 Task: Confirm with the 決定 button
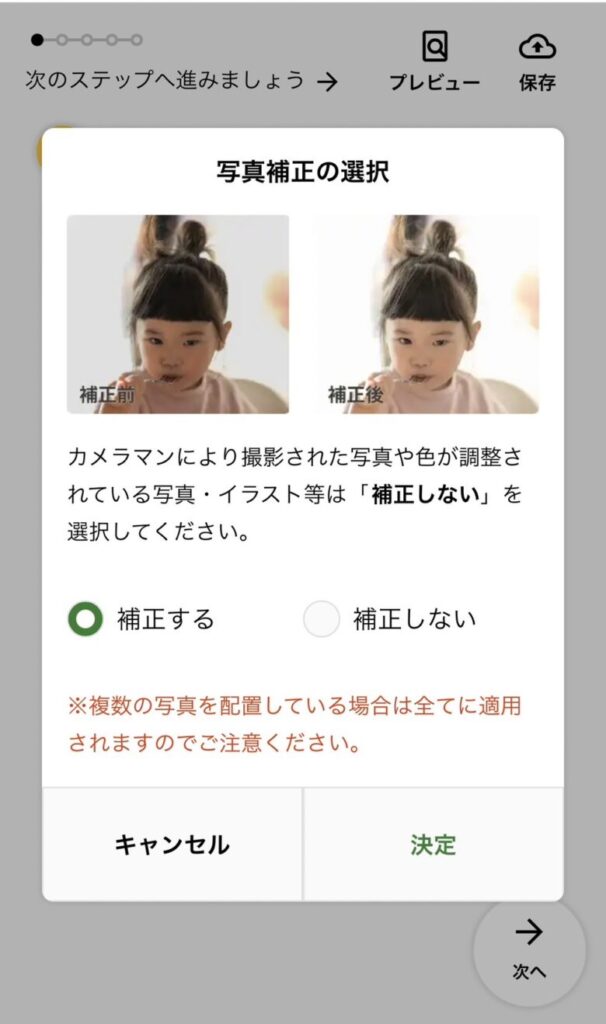click(x=434, y=844)
